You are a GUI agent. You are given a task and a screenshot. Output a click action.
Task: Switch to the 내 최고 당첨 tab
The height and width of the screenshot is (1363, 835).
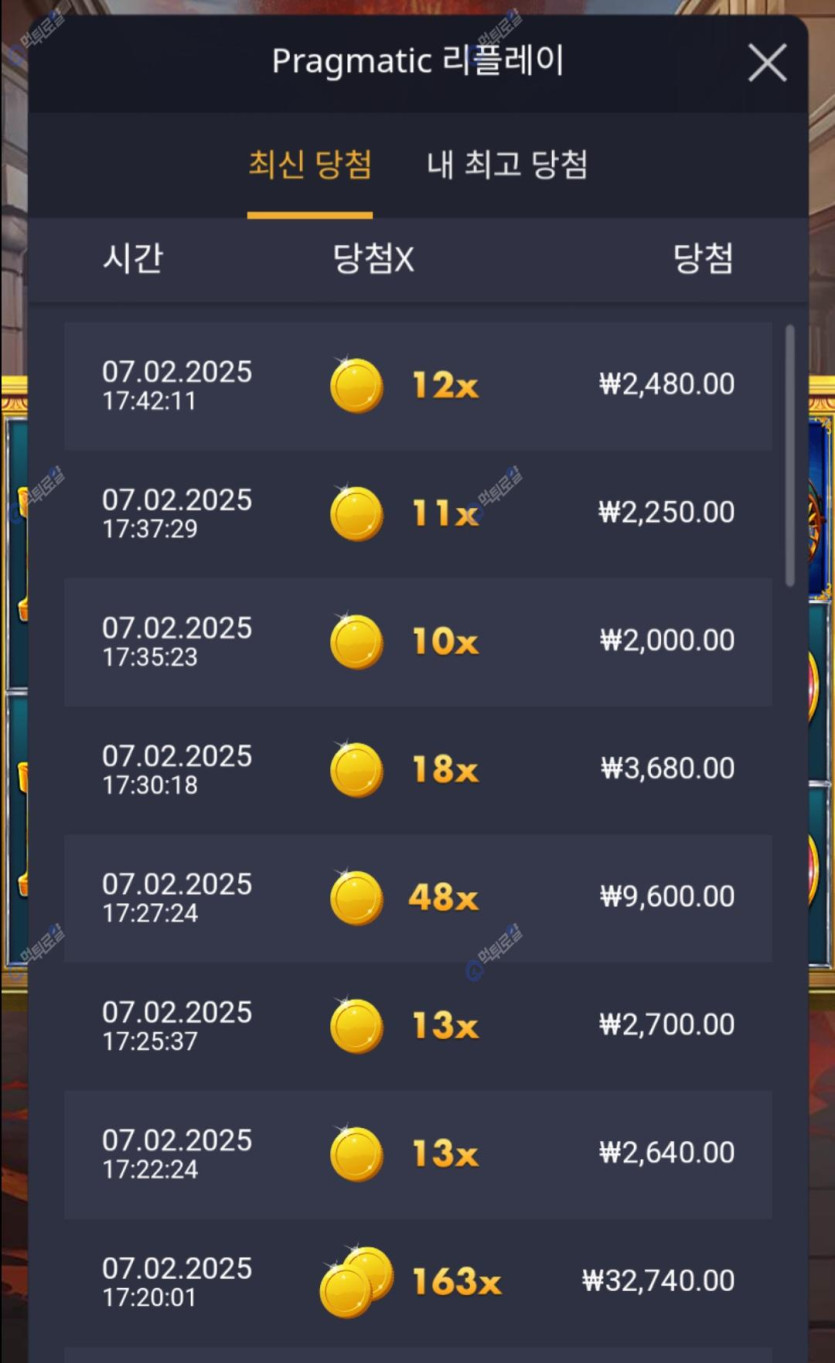click(507, 165)
